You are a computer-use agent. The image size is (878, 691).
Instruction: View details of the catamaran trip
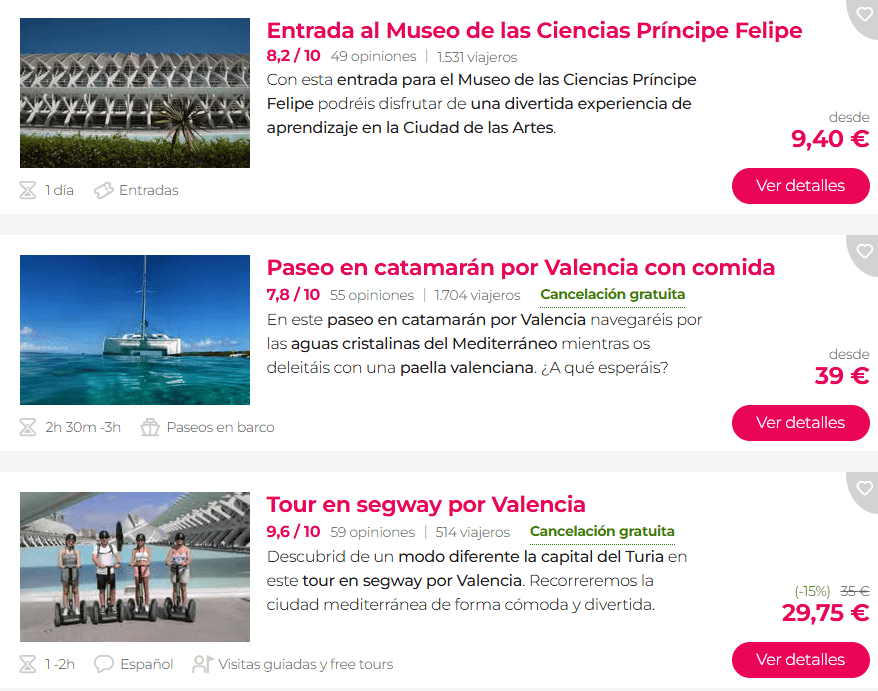(x=800, y=423)
